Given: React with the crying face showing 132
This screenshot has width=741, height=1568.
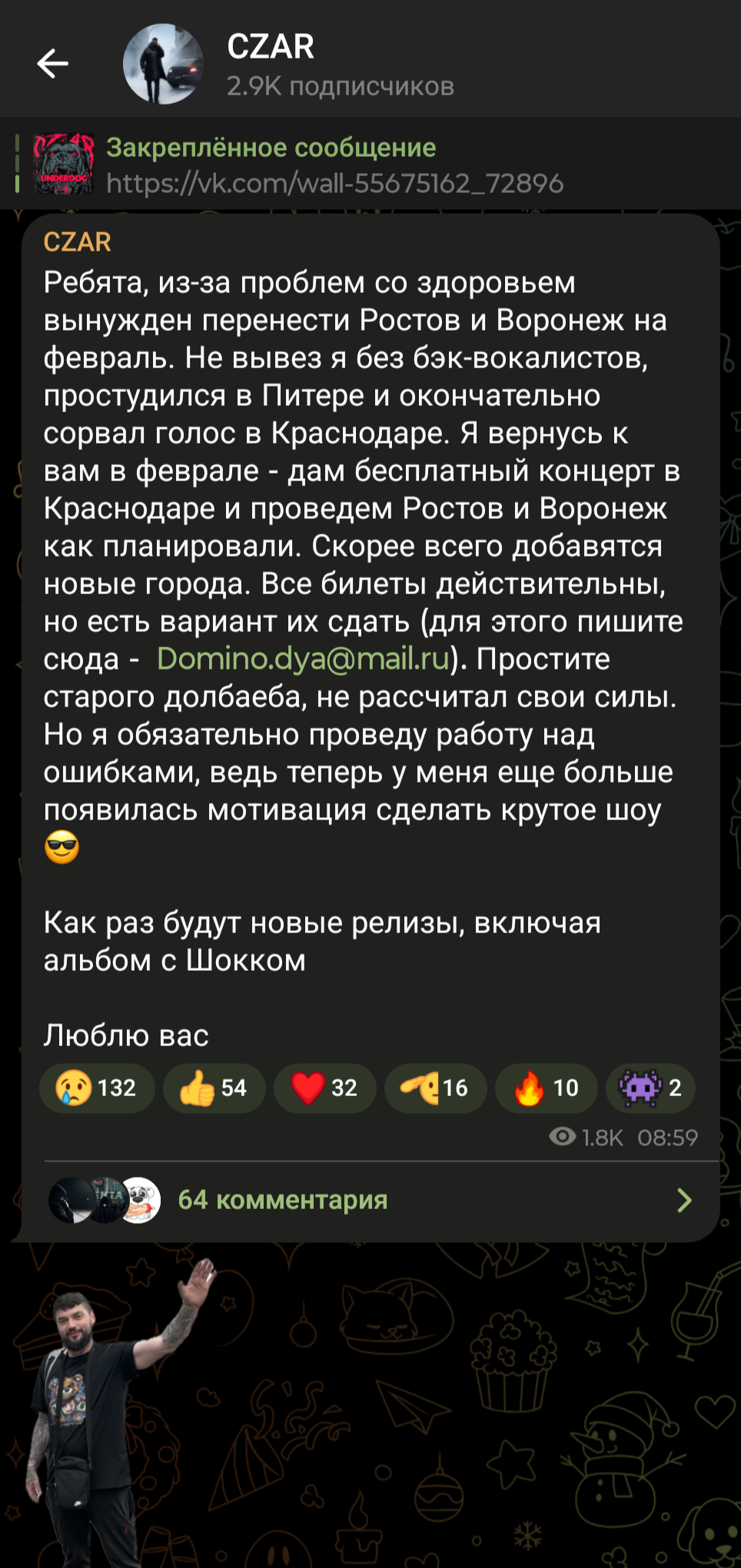Looking at the screenshot, I should (97, 1088).
